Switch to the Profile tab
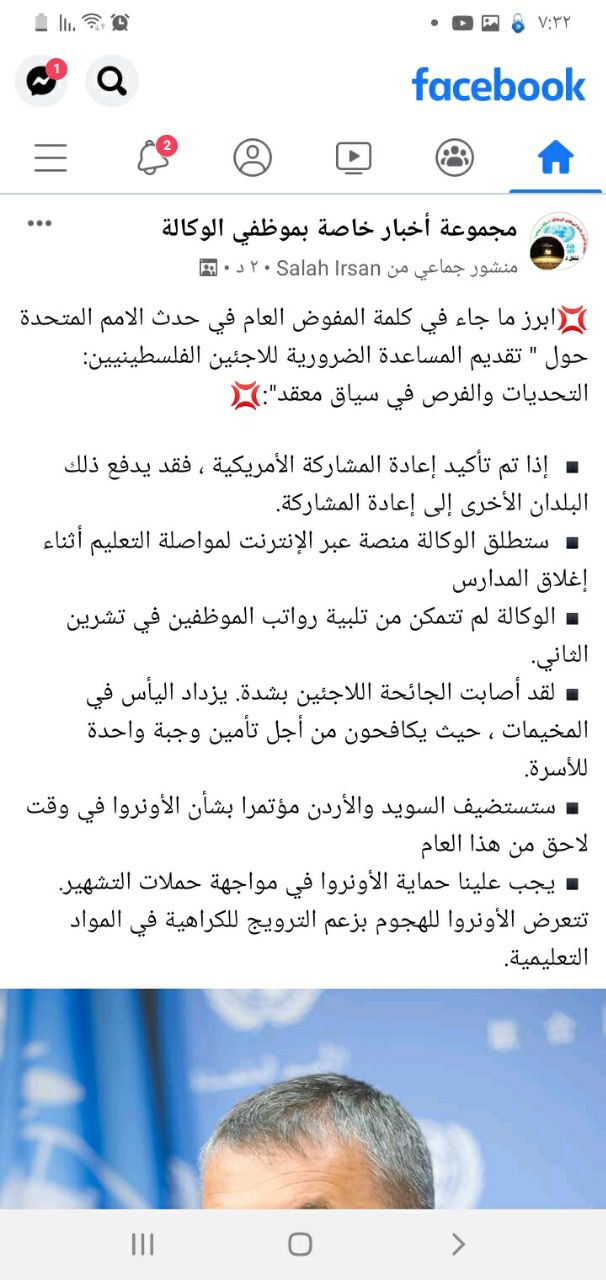The image size is (606, 1280). point(253,158)
